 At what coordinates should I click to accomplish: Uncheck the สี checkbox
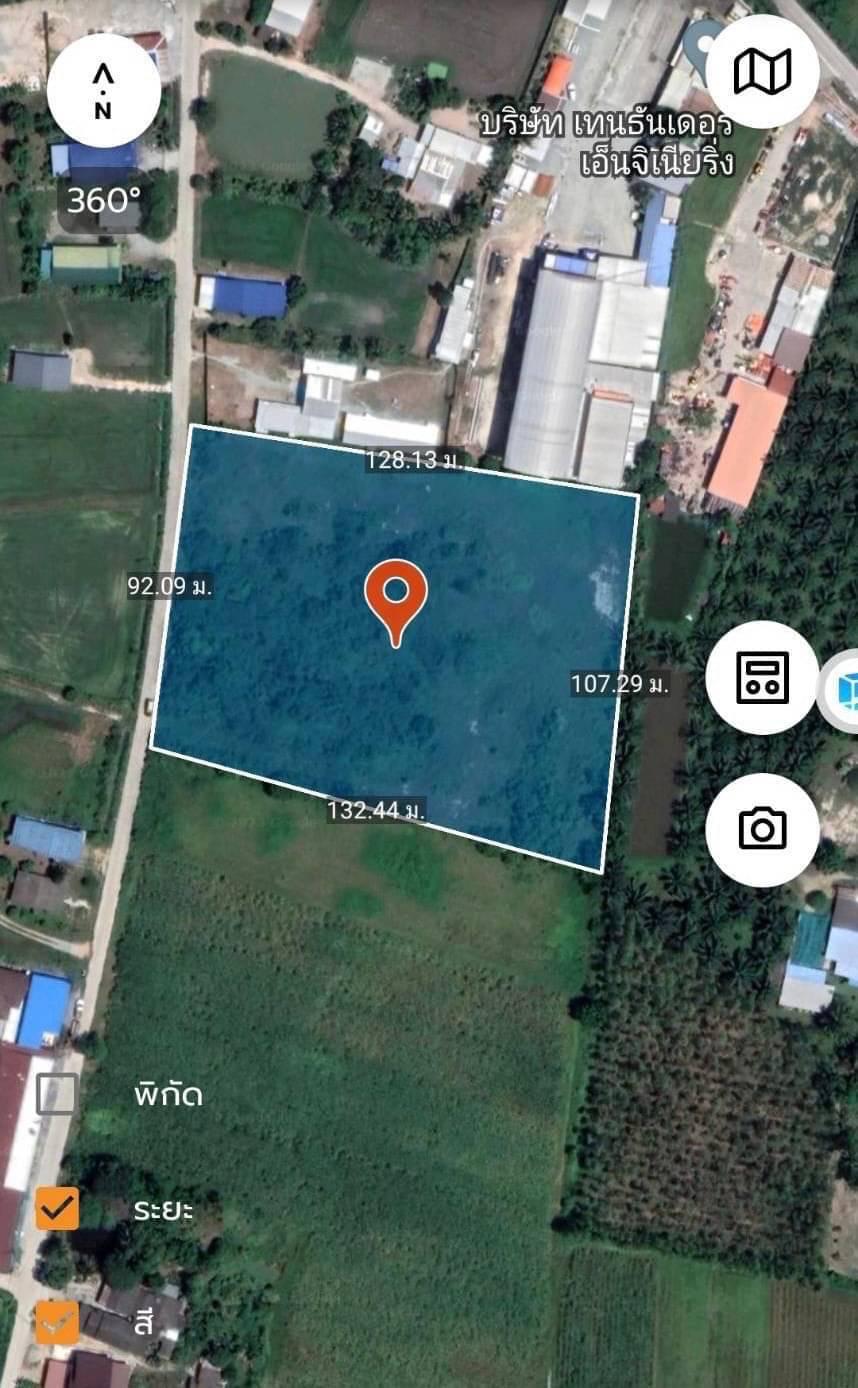57,1322
